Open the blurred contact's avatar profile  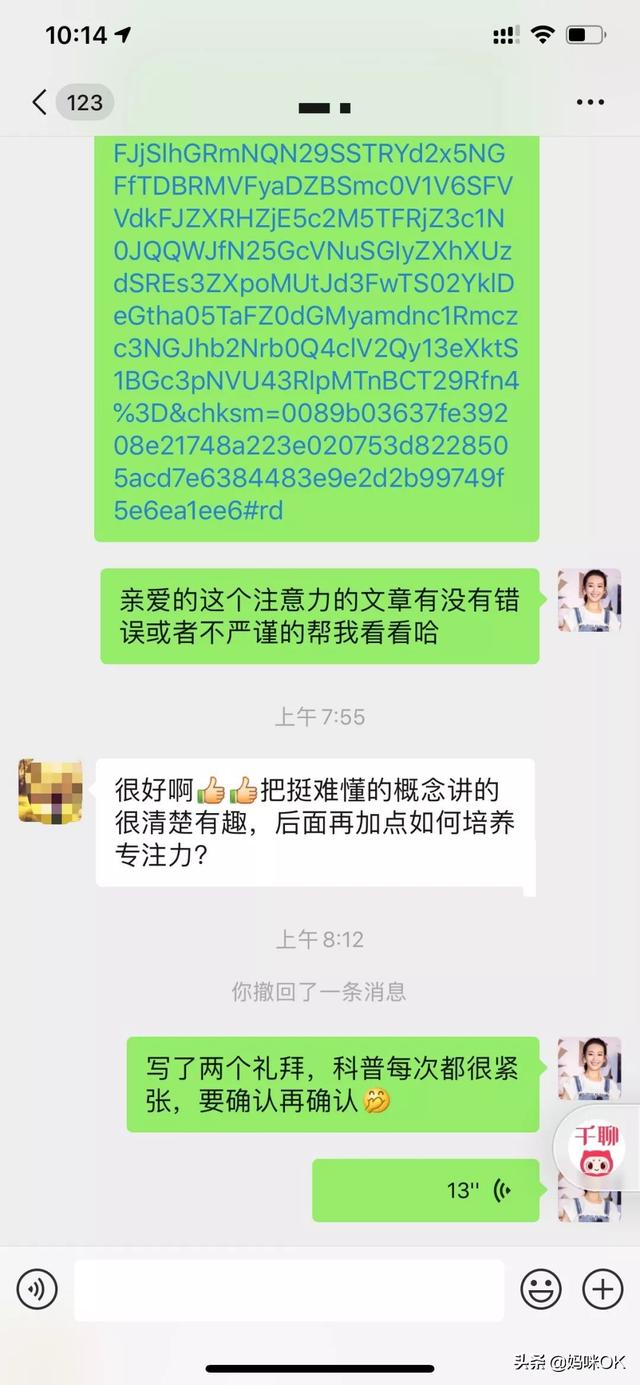click(50, 790)
